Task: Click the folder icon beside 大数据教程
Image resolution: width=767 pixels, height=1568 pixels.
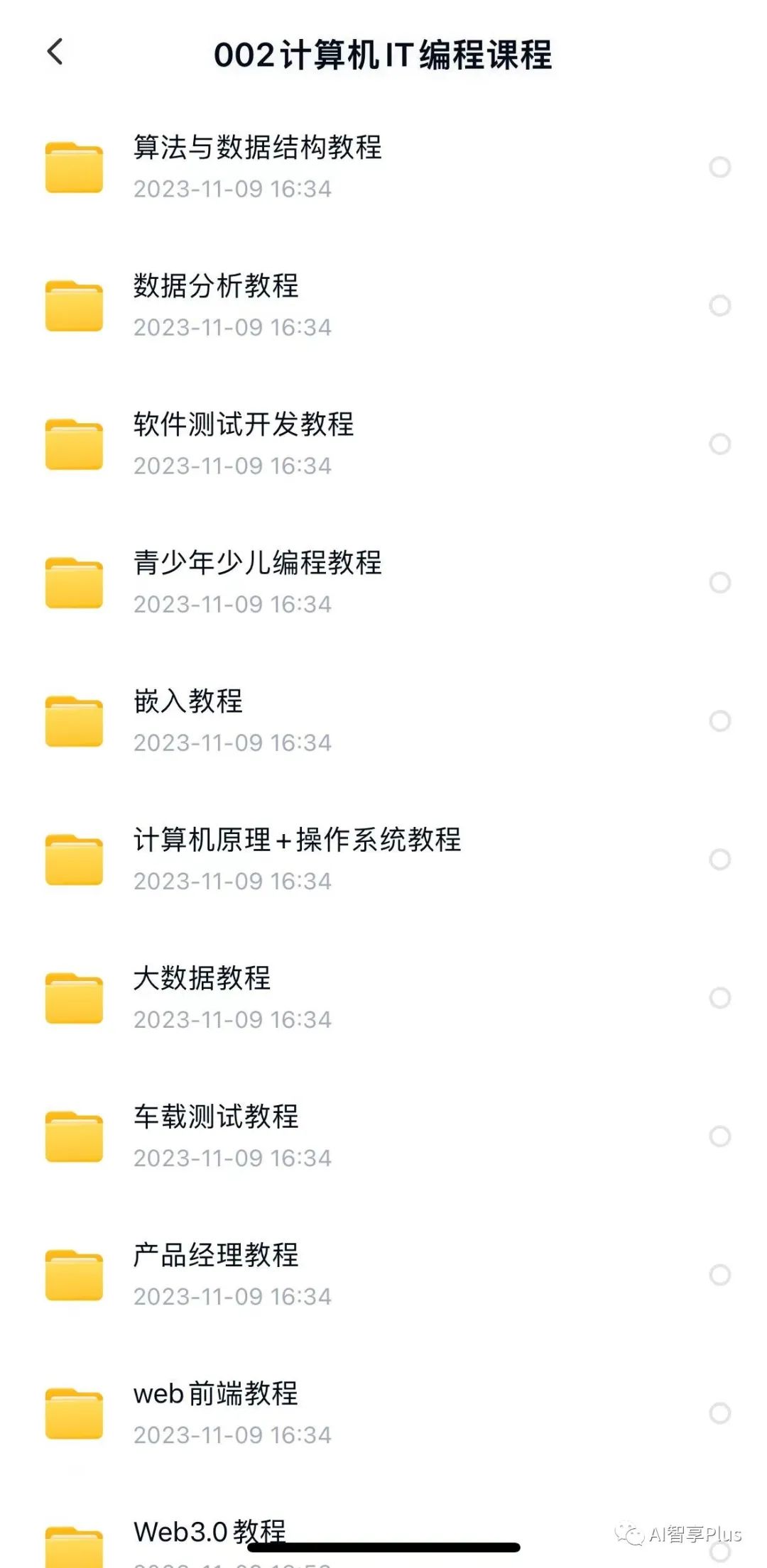Action: click(x=75, y=999)
